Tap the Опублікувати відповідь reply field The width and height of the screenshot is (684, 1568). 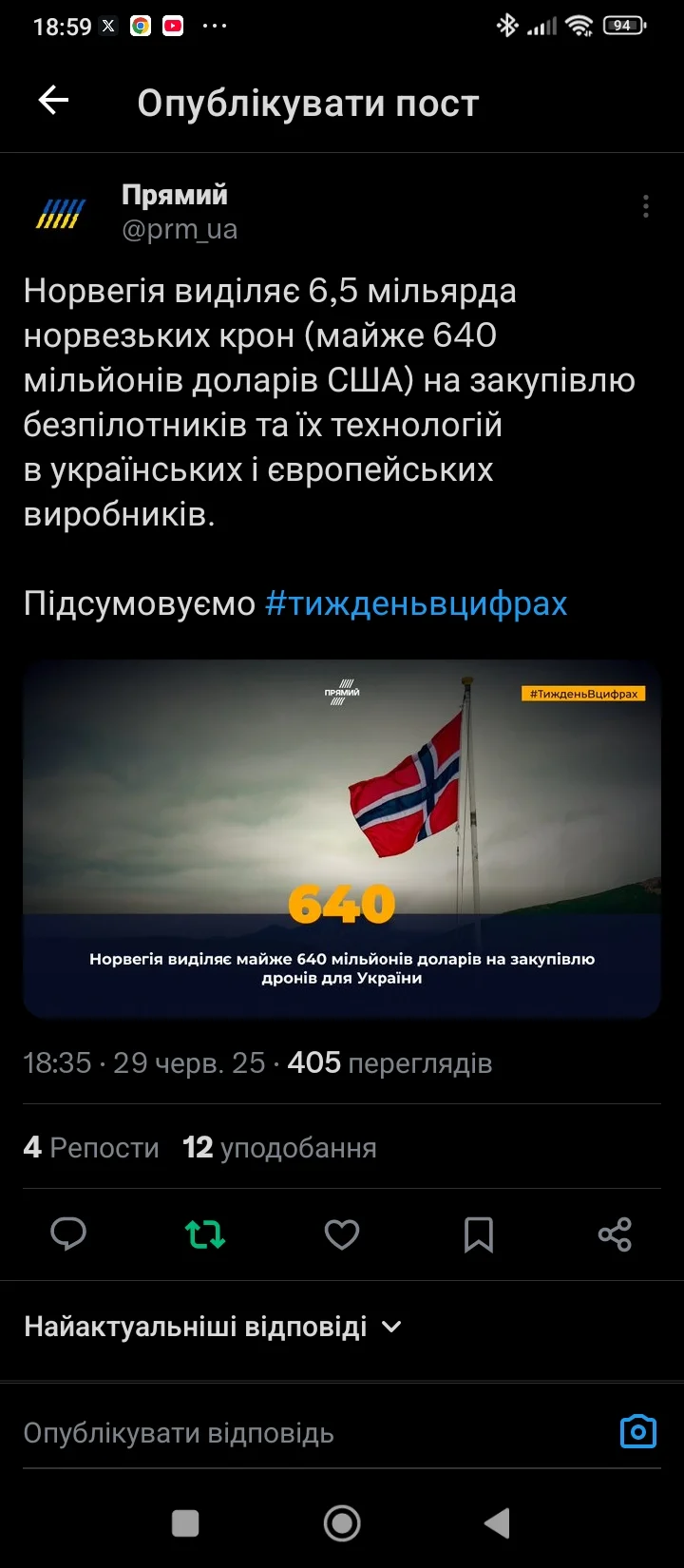(285, 1433)
